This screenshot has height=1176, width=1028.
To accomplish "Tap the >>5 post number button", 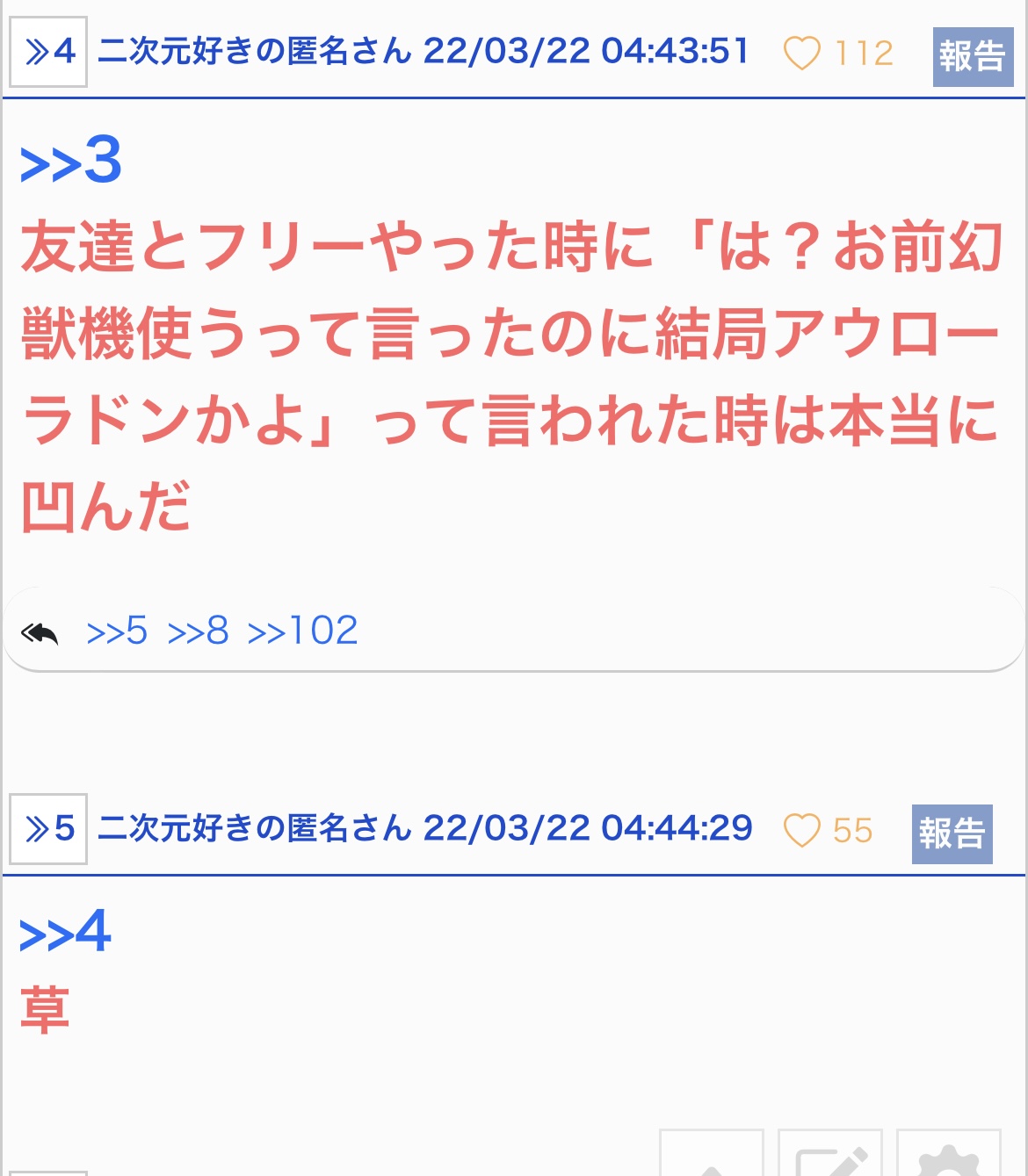I will pyautogui.click(x=48, y=829).
